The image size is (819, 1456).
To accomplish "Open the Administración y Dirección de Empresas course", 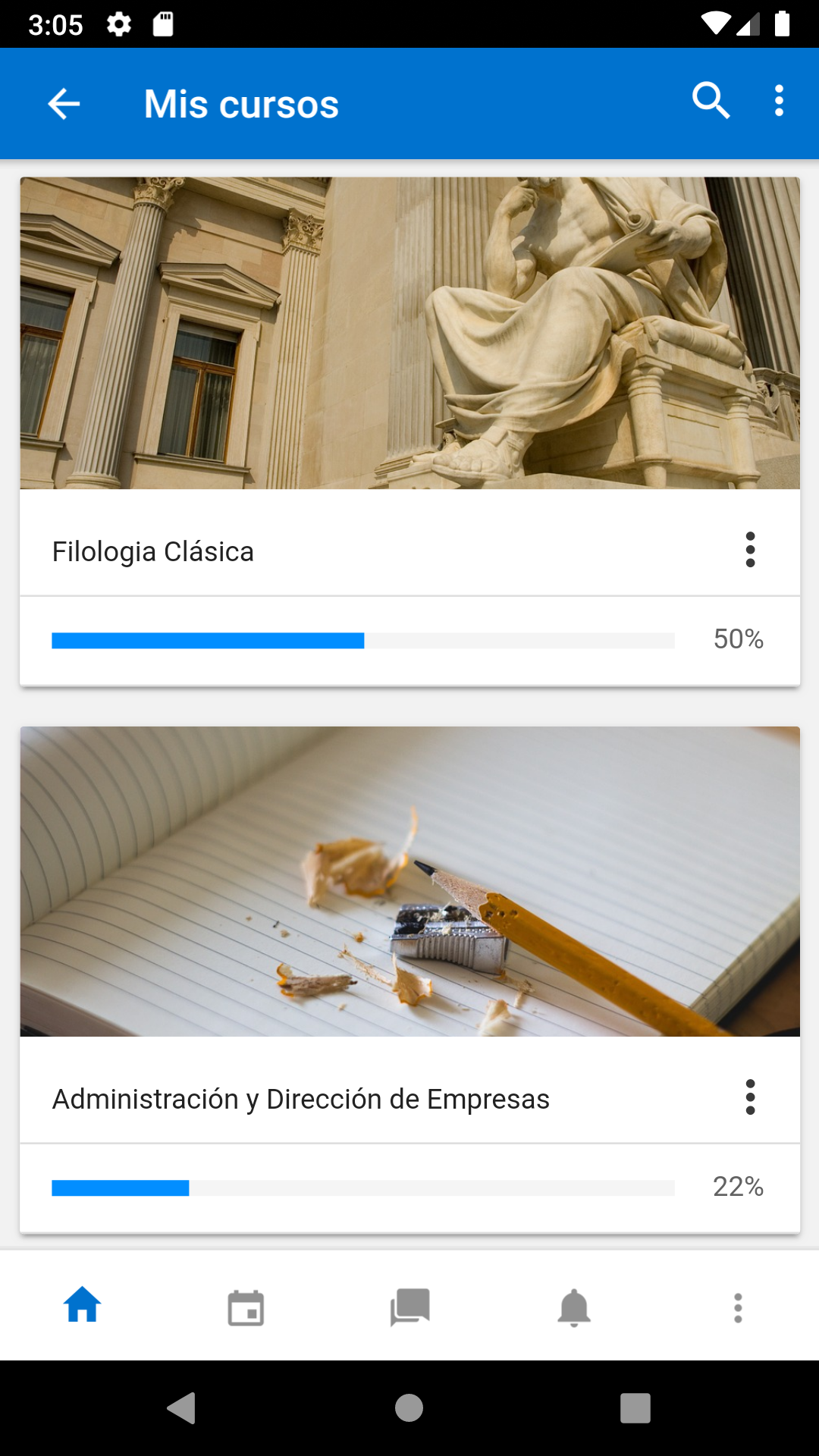I will (300, 1098).
